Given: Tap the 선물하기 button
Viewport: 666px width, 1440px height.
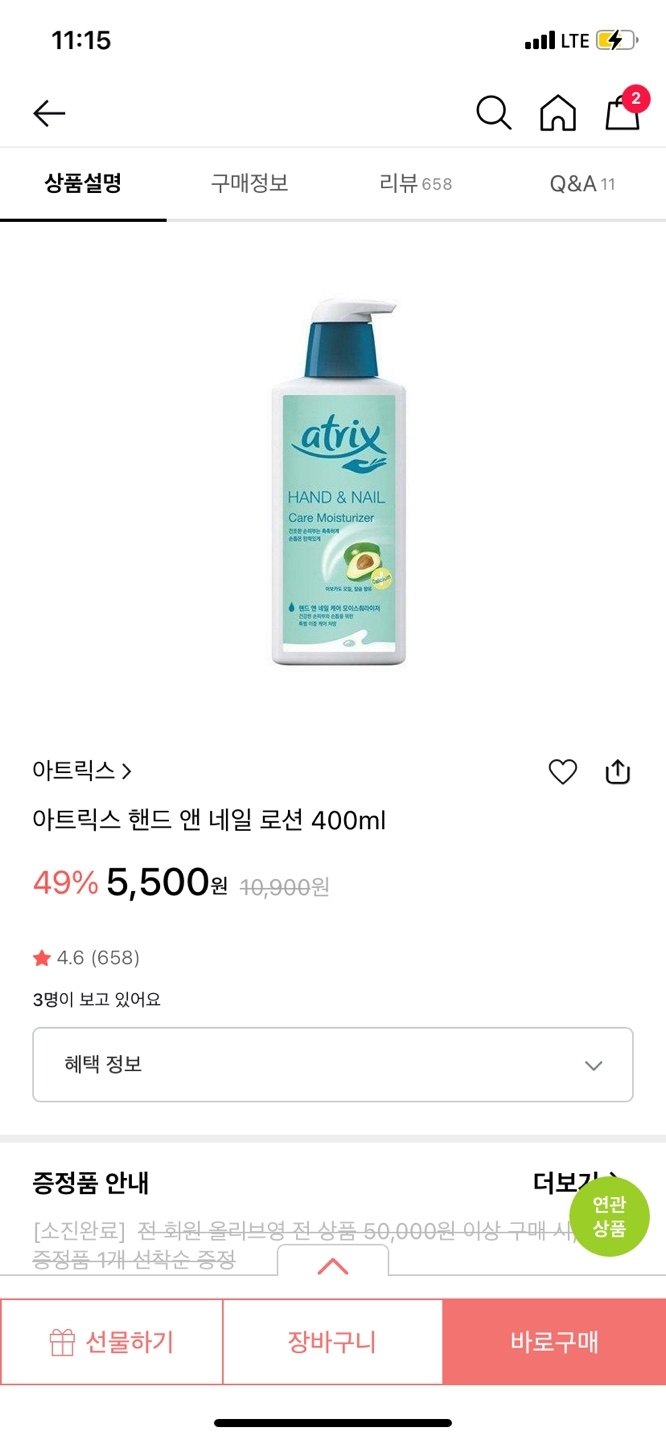Looking at the screenshot, I should [111, 1342].
